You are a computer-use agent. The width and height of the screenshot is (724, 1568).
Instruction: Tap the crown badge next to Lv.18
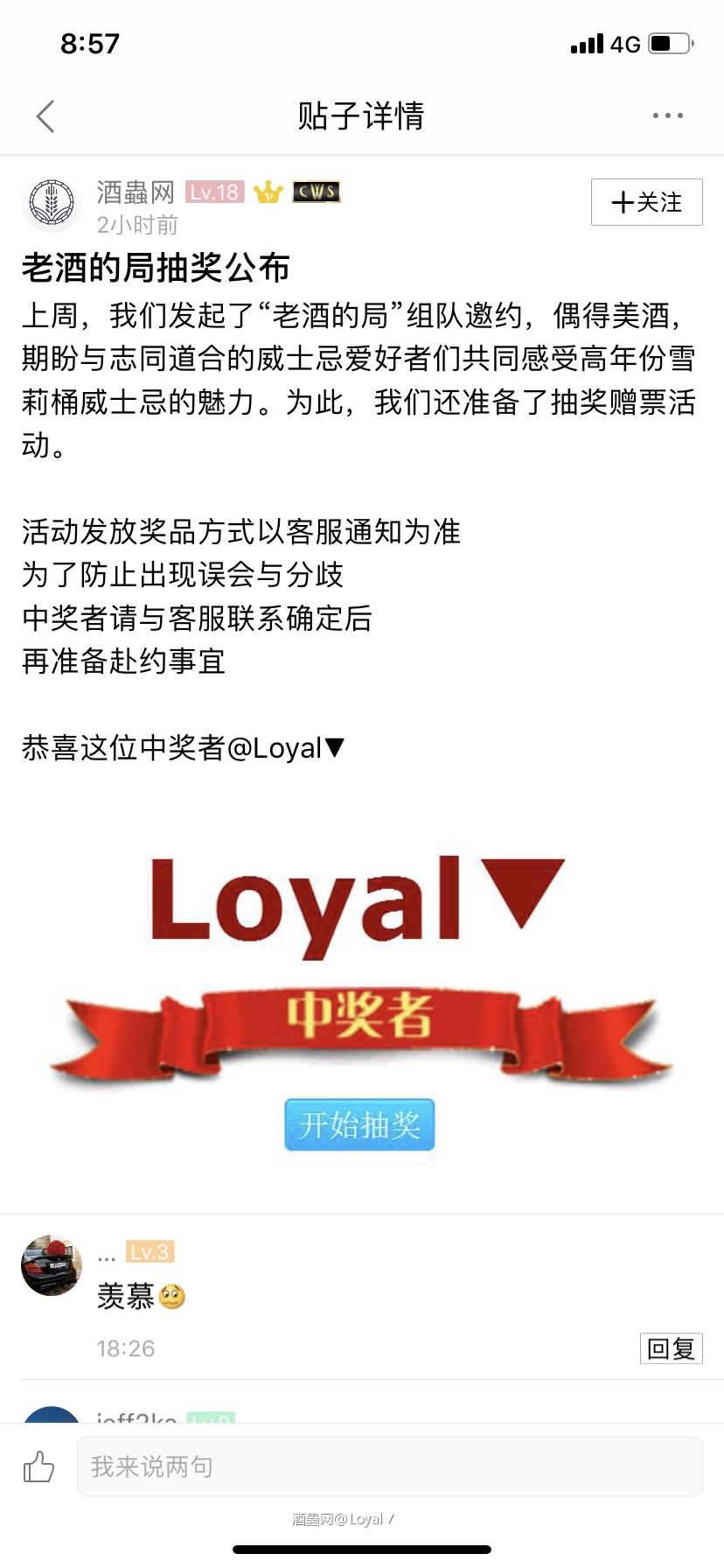268,192
